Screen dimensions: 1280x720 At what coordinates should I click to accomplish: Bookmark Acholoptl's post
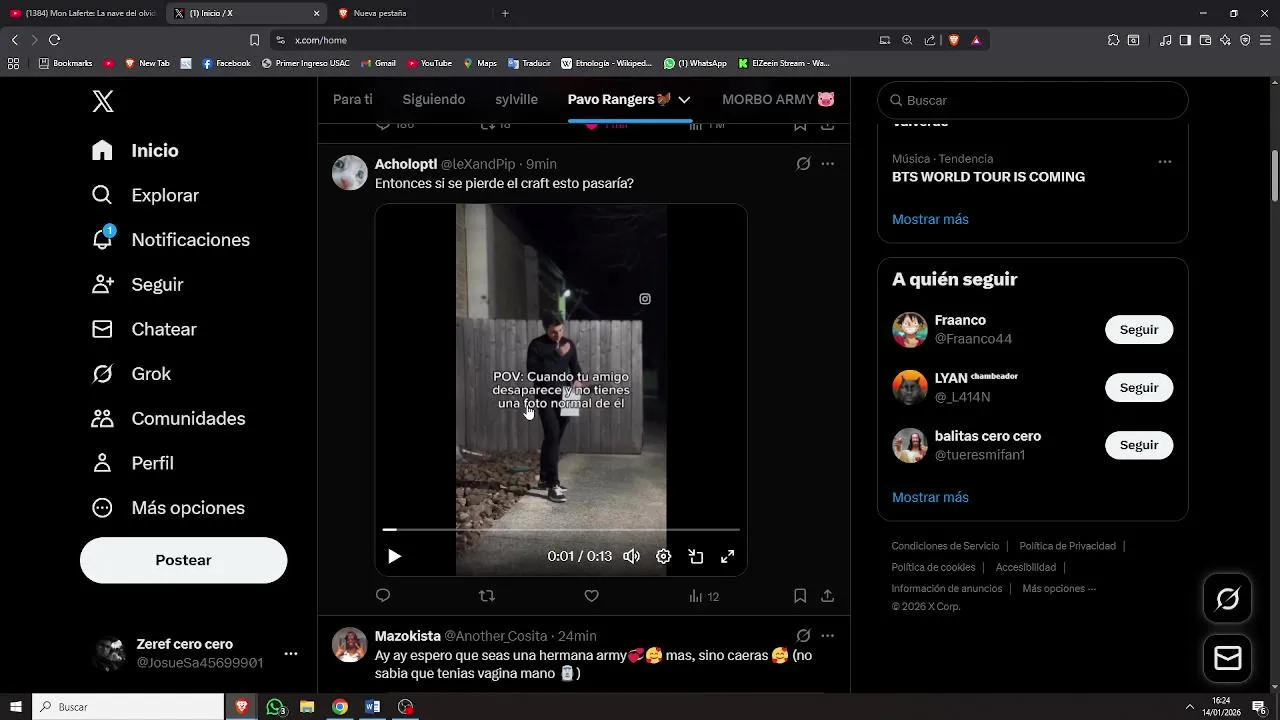[800, 596]
